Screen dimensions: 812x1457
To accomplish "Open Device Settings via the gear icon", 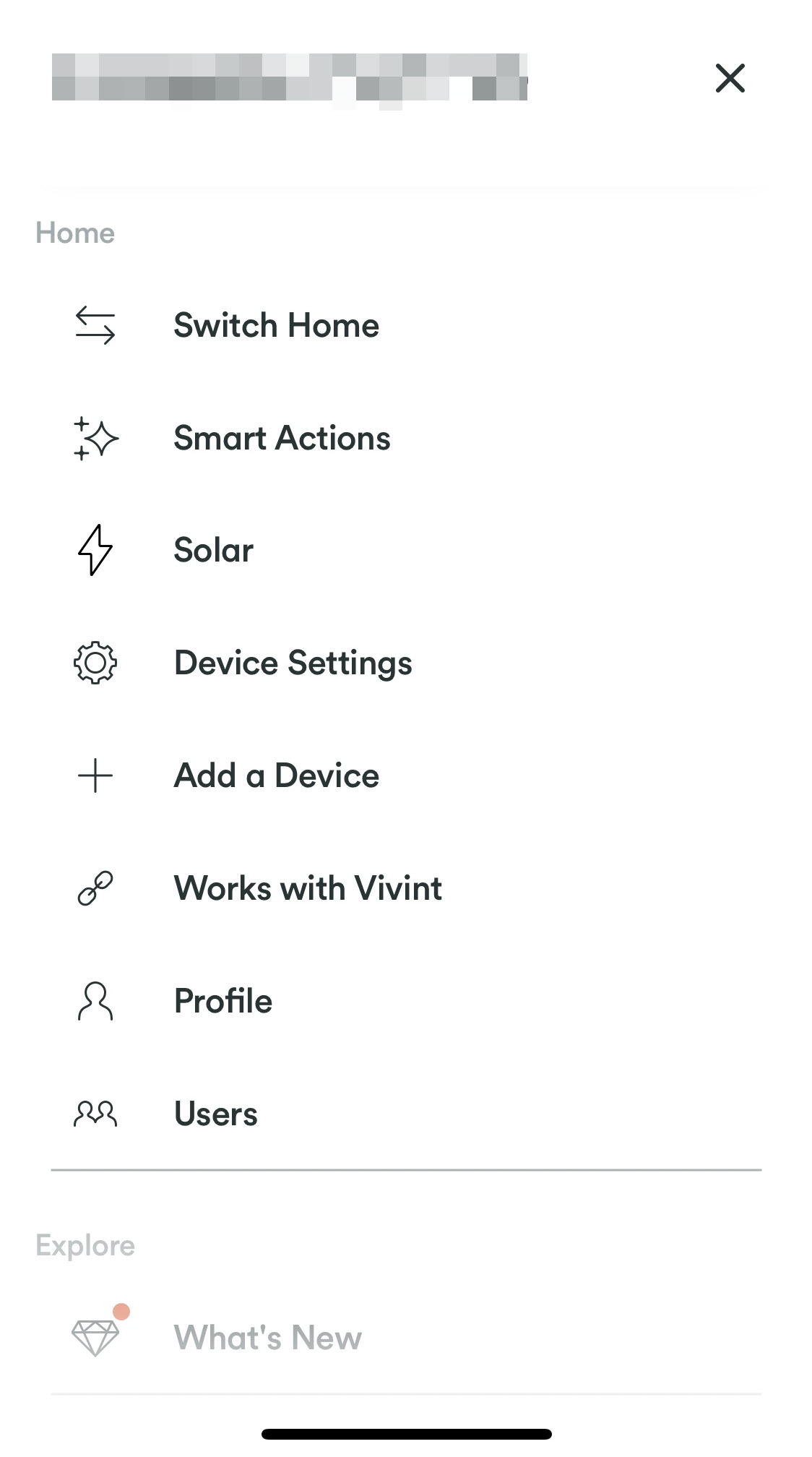I will point(94,663).
